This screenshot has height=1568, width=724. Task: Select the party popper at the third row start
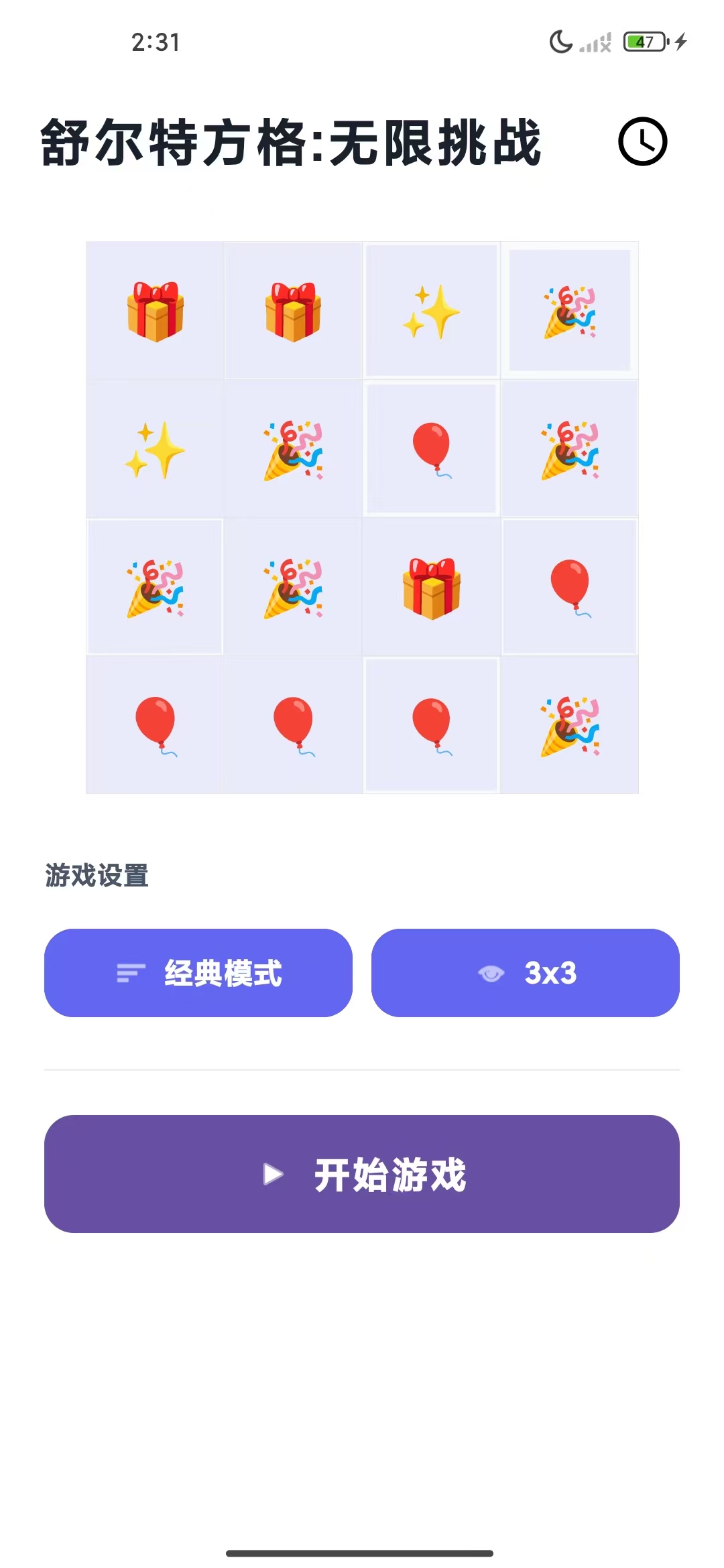pos(156,587)
